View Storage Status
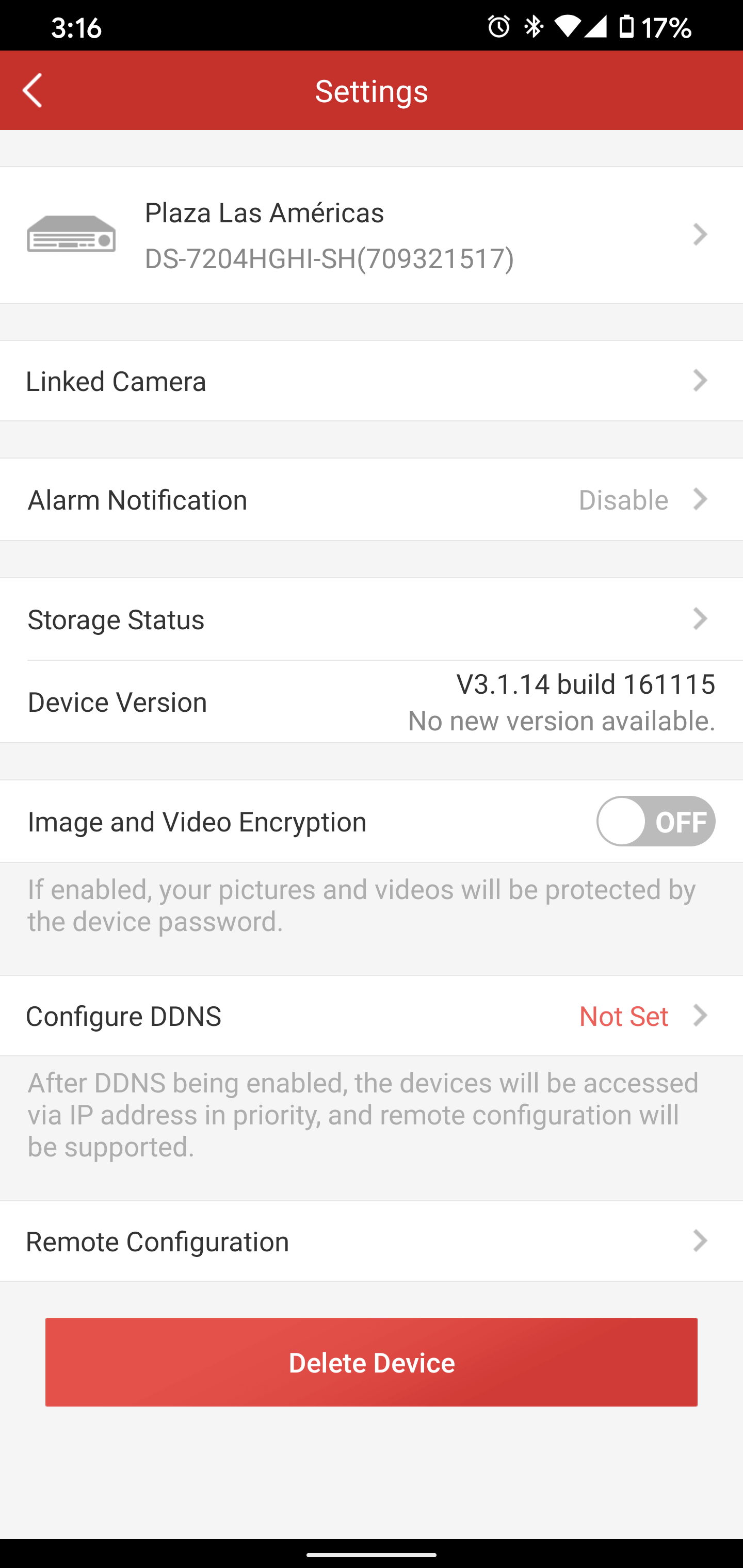743x1568 pixels. (370, 619)
